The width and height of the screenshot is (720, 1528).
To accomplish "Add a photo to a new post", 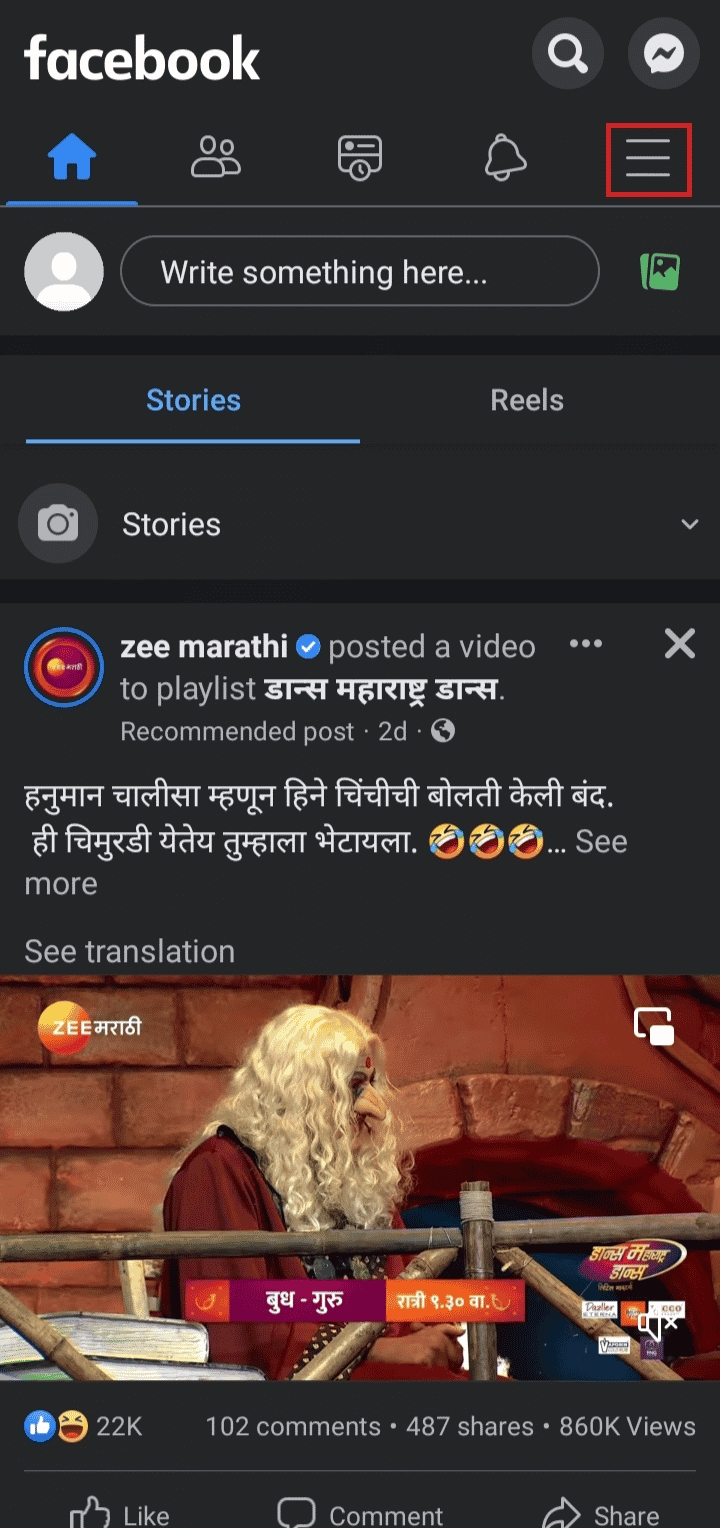I will (x=660, y=271).
